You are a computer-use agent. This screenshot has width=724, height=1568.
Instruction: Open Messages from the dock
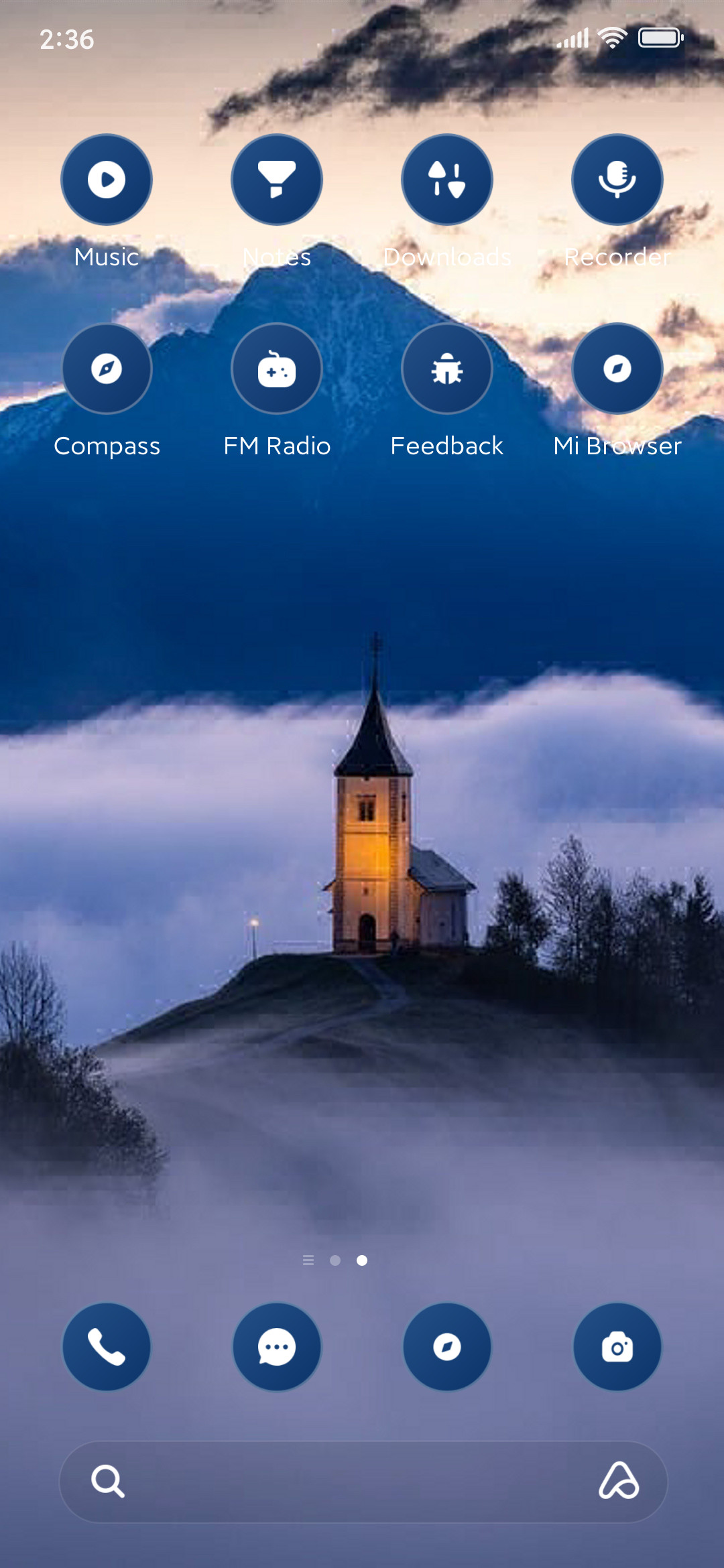coord(277,1347)
